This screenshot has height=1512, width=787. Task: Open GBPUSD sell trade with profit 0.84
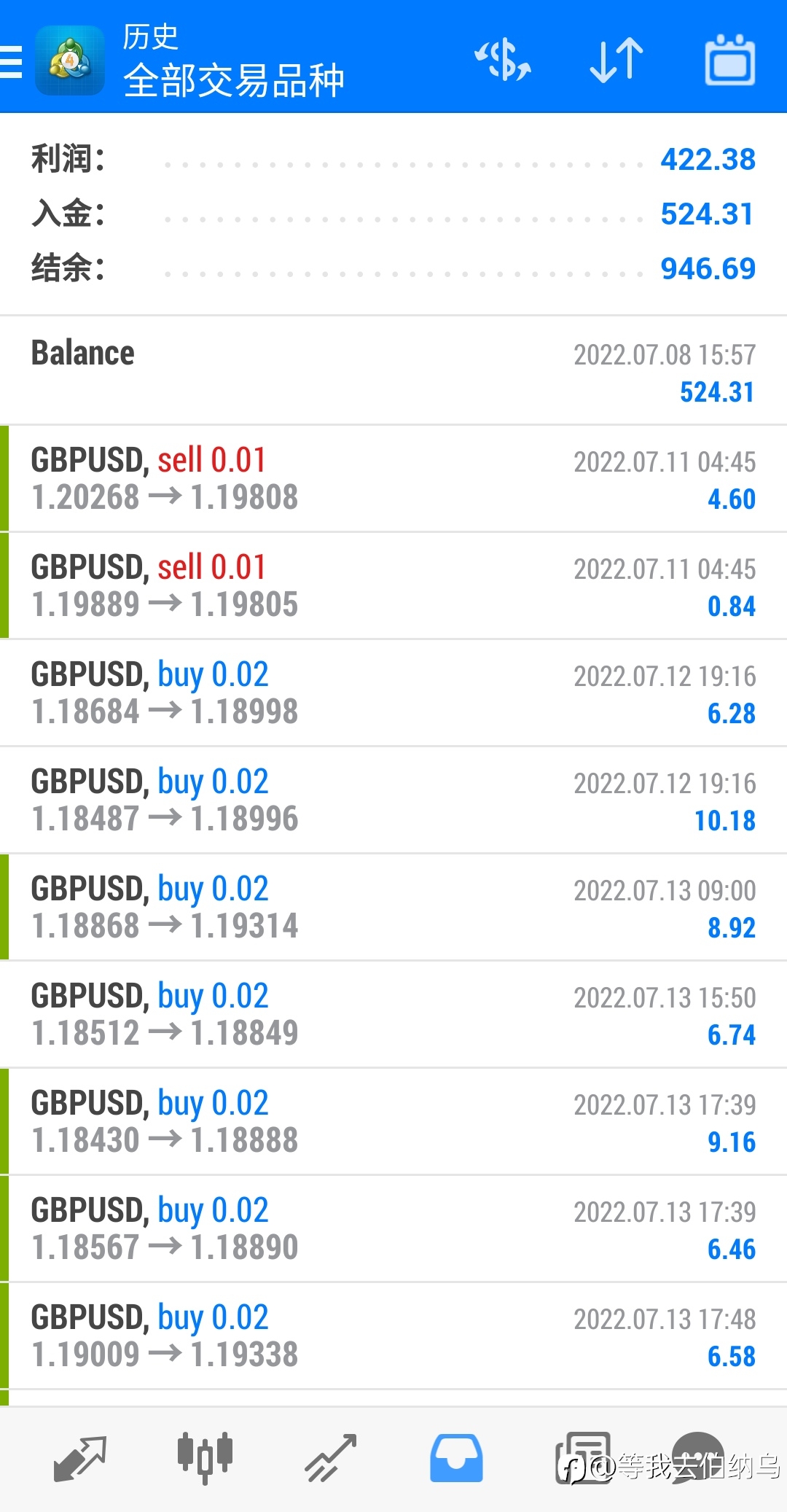tap(393, 586)
